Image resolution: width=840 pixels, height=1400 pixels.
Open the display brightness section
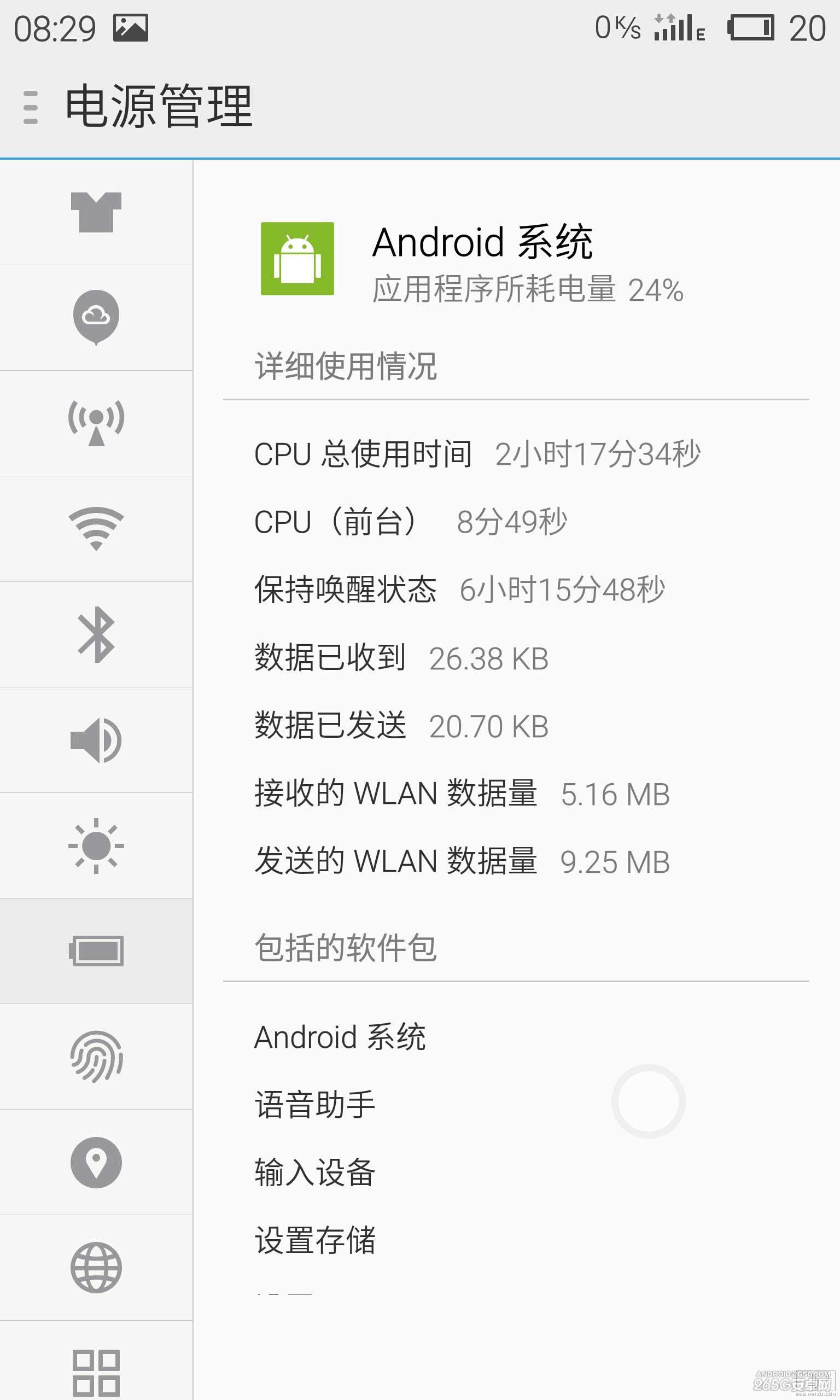tap(96, 845)
